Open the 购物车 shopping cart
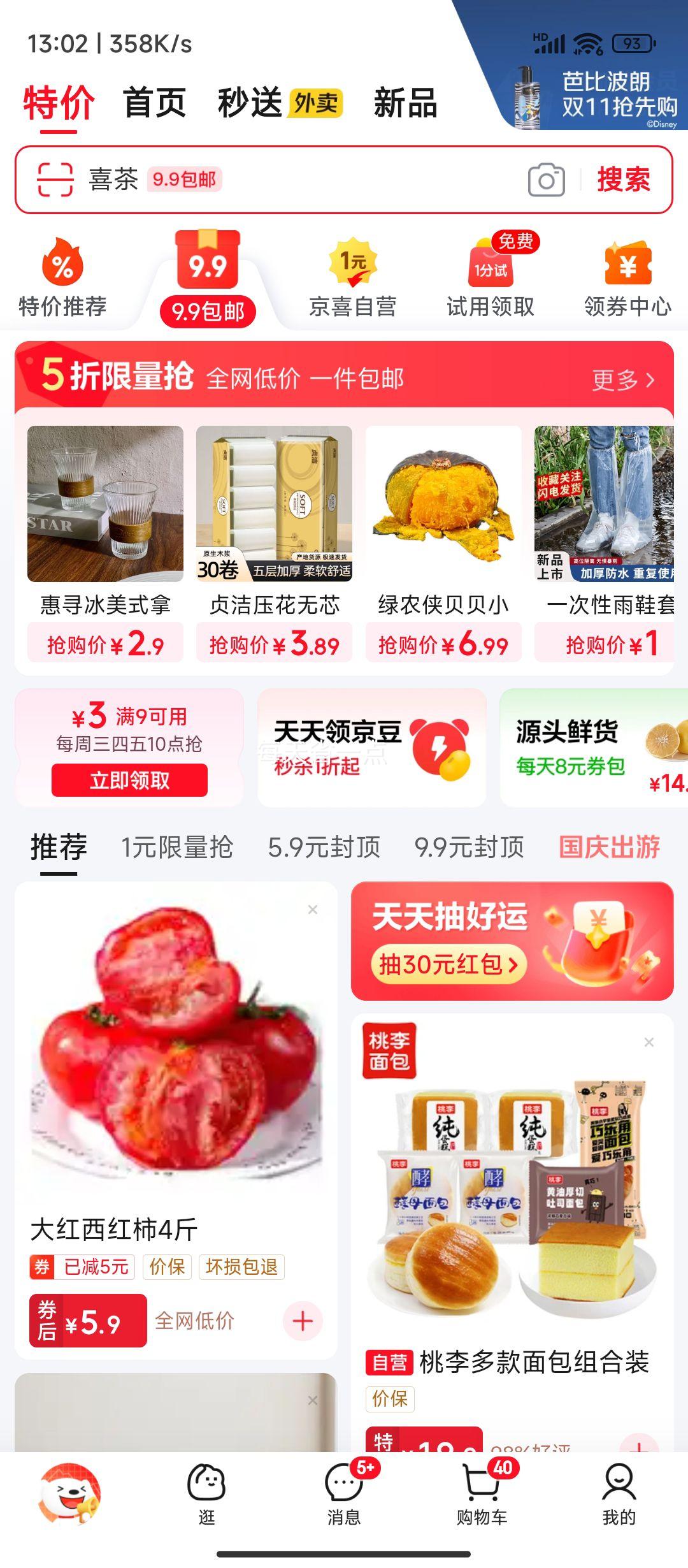Screen dimensions: 688x1568 pyautogui.click(x=482, y=1495)
